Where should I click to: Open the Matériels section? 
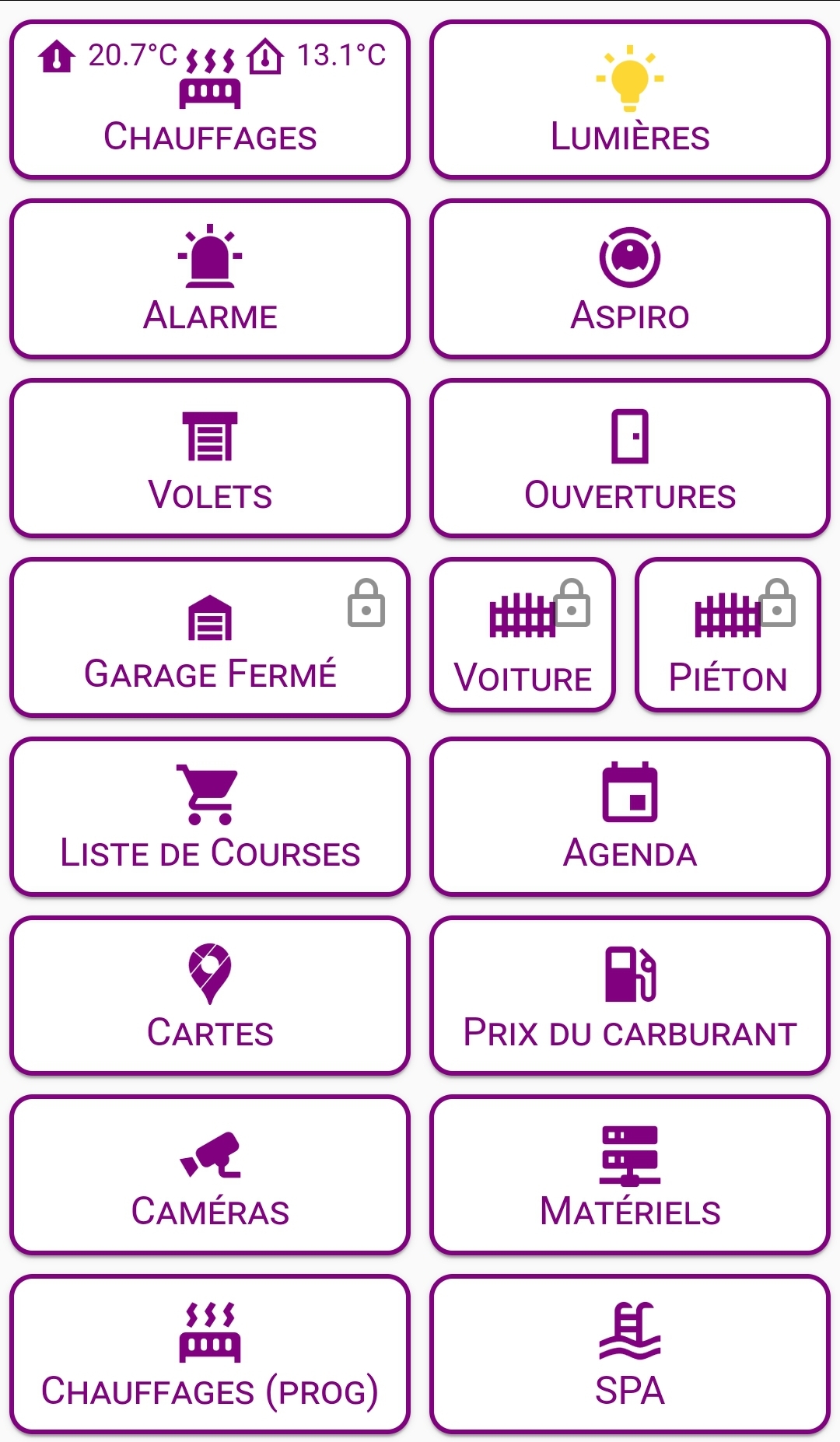click(630, 1174)
